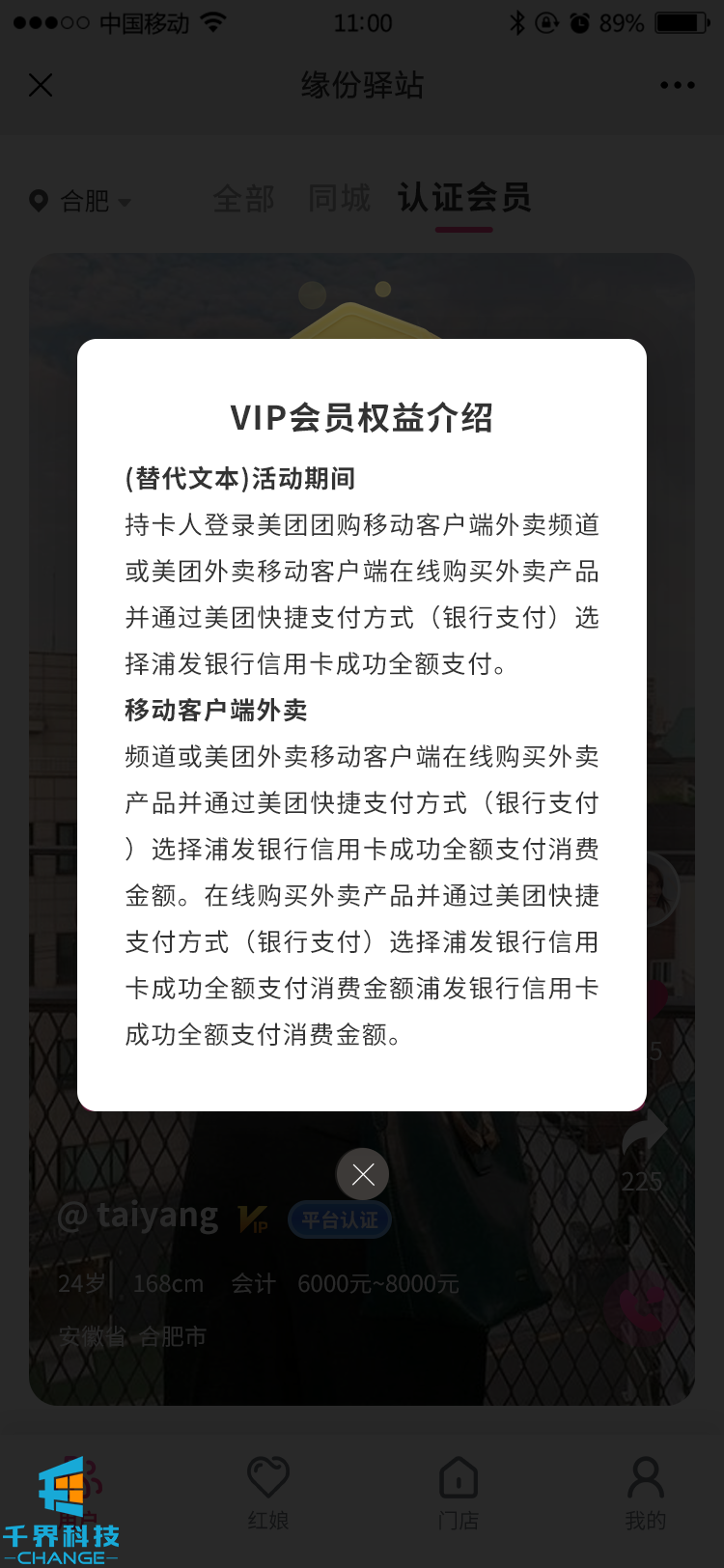724x1568 pixels.
Task: Switch to the 我的 profile tab
Action: [645, 1493]
